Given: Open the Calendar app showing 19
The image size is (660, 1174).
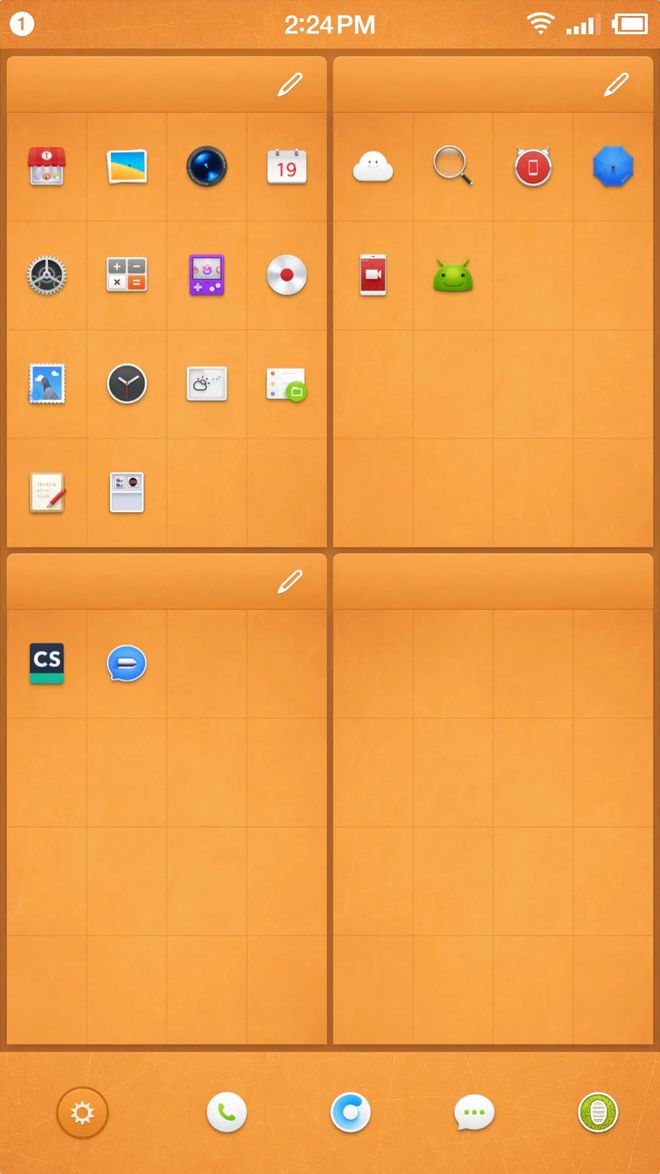Looking at the screenshot, I should coord(287,166).
